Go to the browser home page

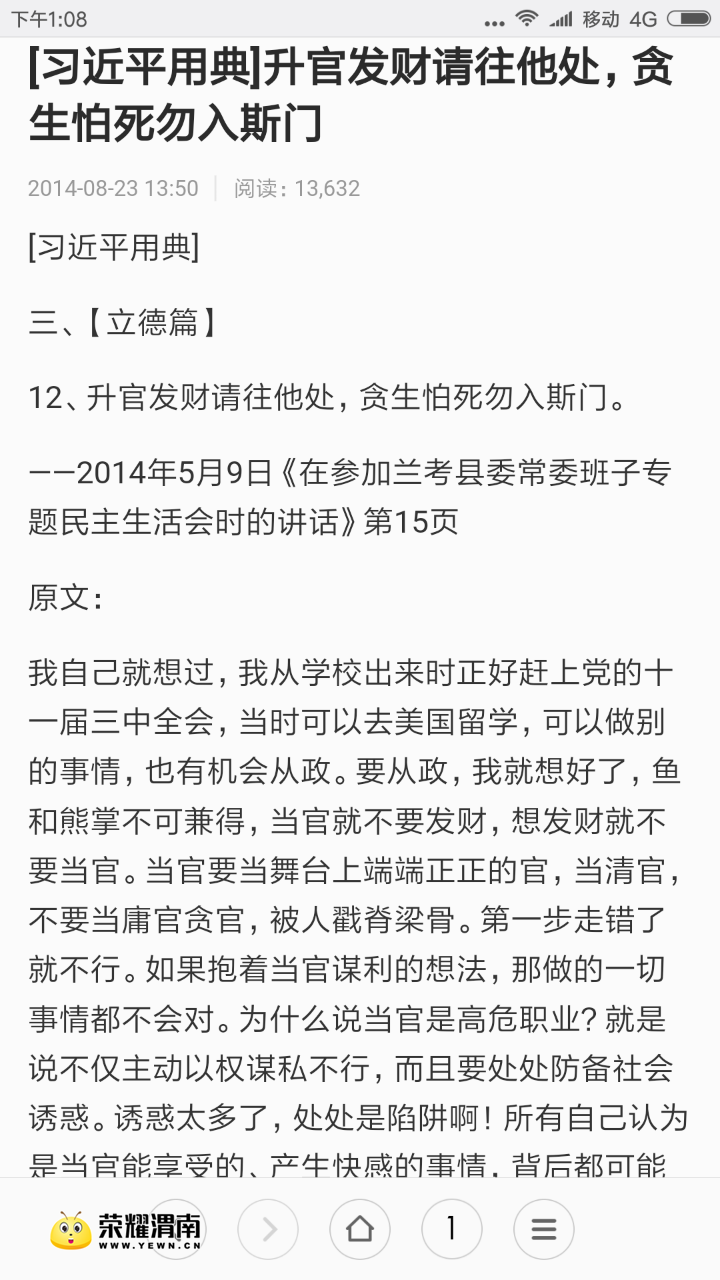click(359, 1229)
